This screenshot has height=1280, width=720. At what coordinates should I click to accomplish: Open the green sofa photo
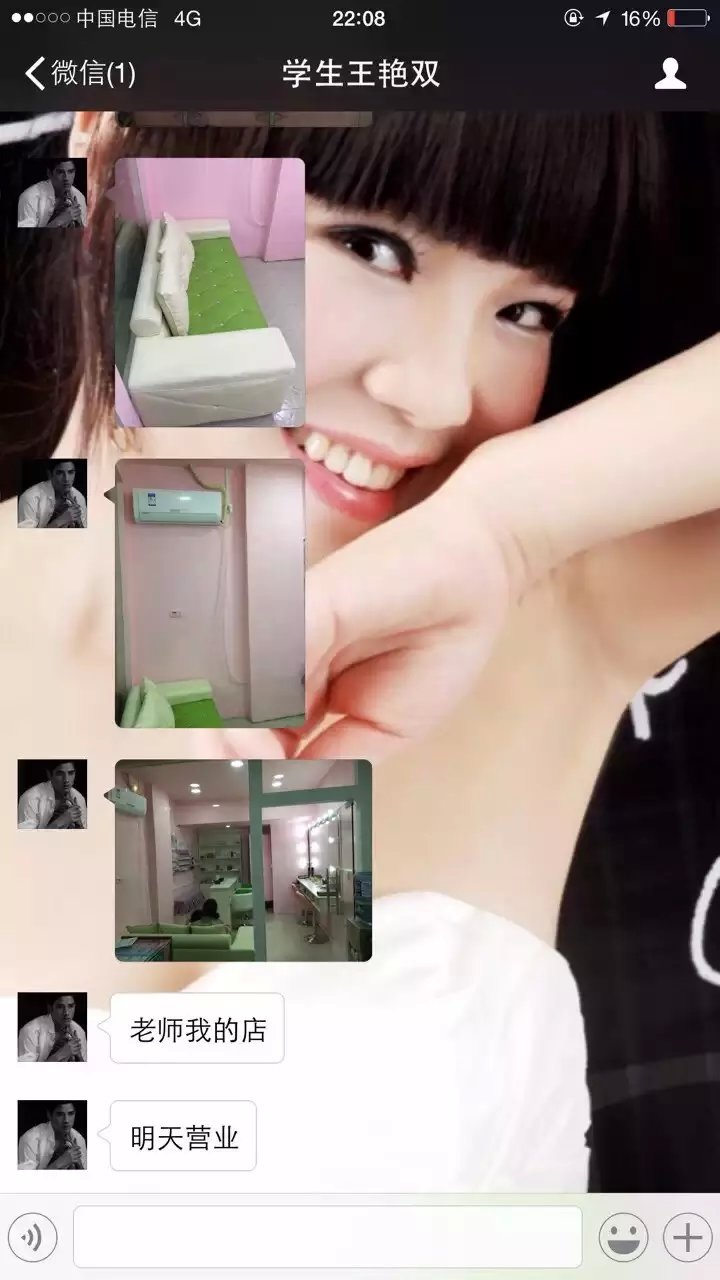tap(209, 292)
